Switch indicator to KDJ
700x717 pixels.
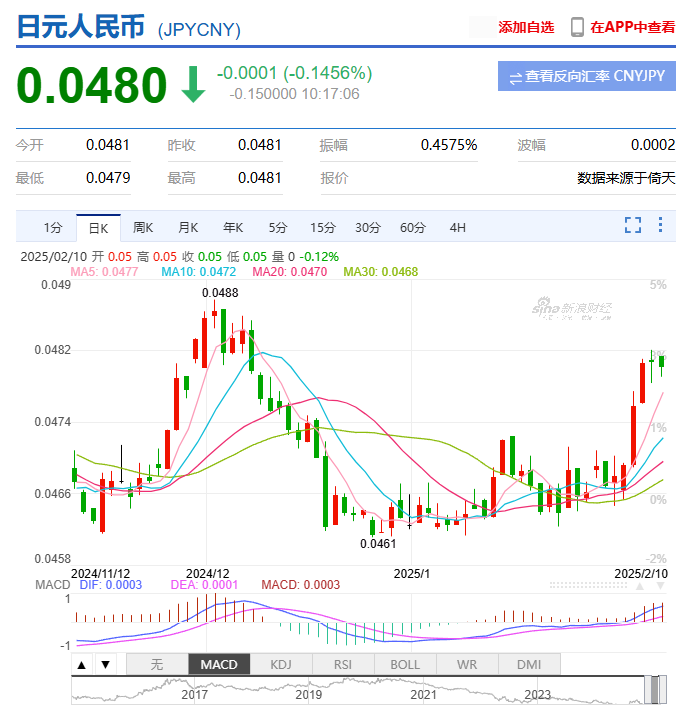click(280, 664)
